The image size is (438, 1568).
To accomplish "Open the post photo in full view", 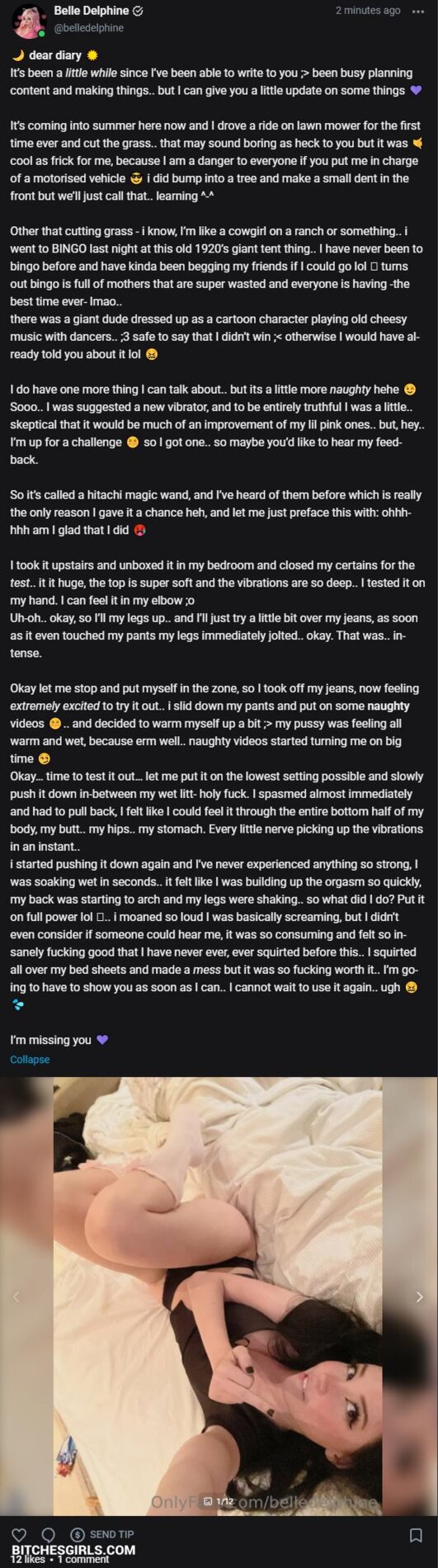I will (218, 1296).
